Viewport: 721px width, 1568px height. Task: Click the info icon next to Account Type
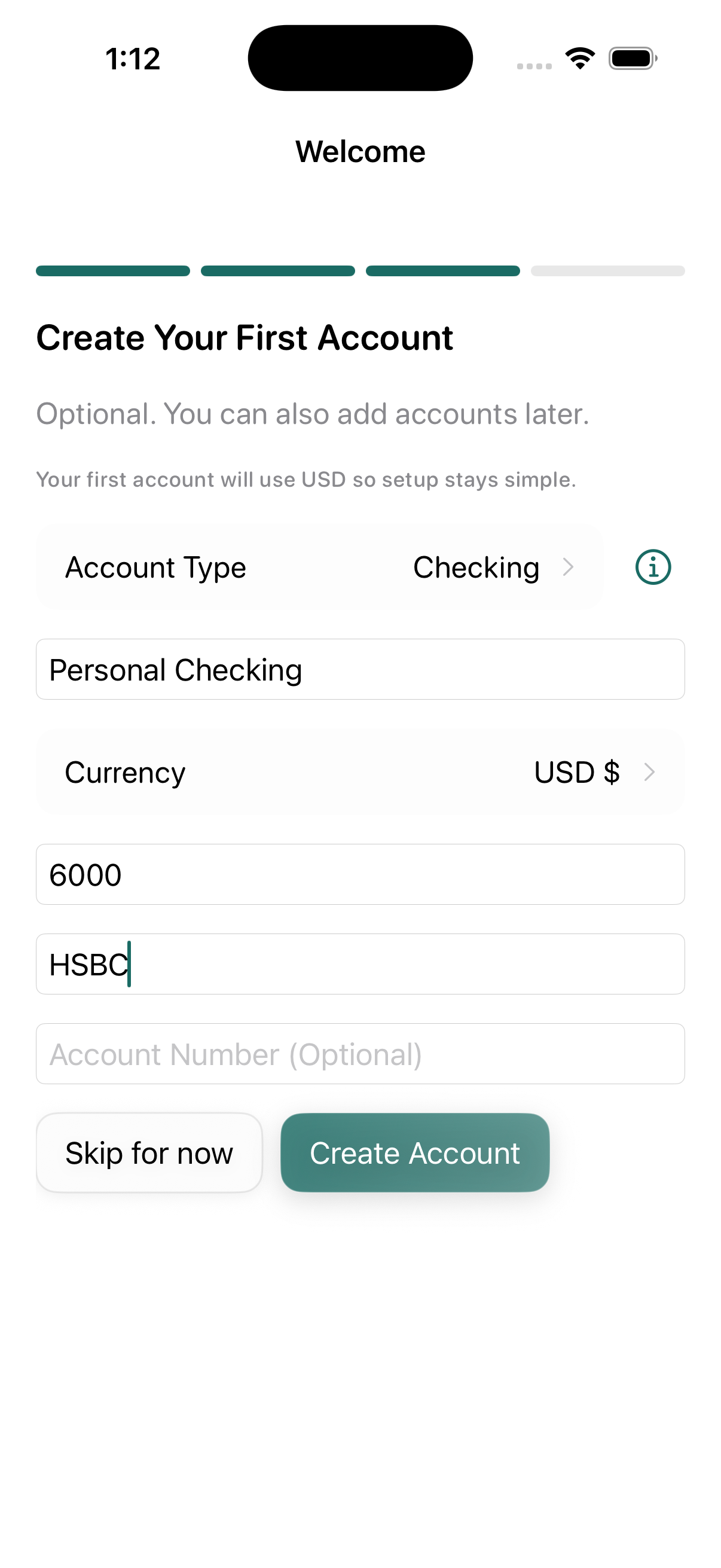pos(652,566)
